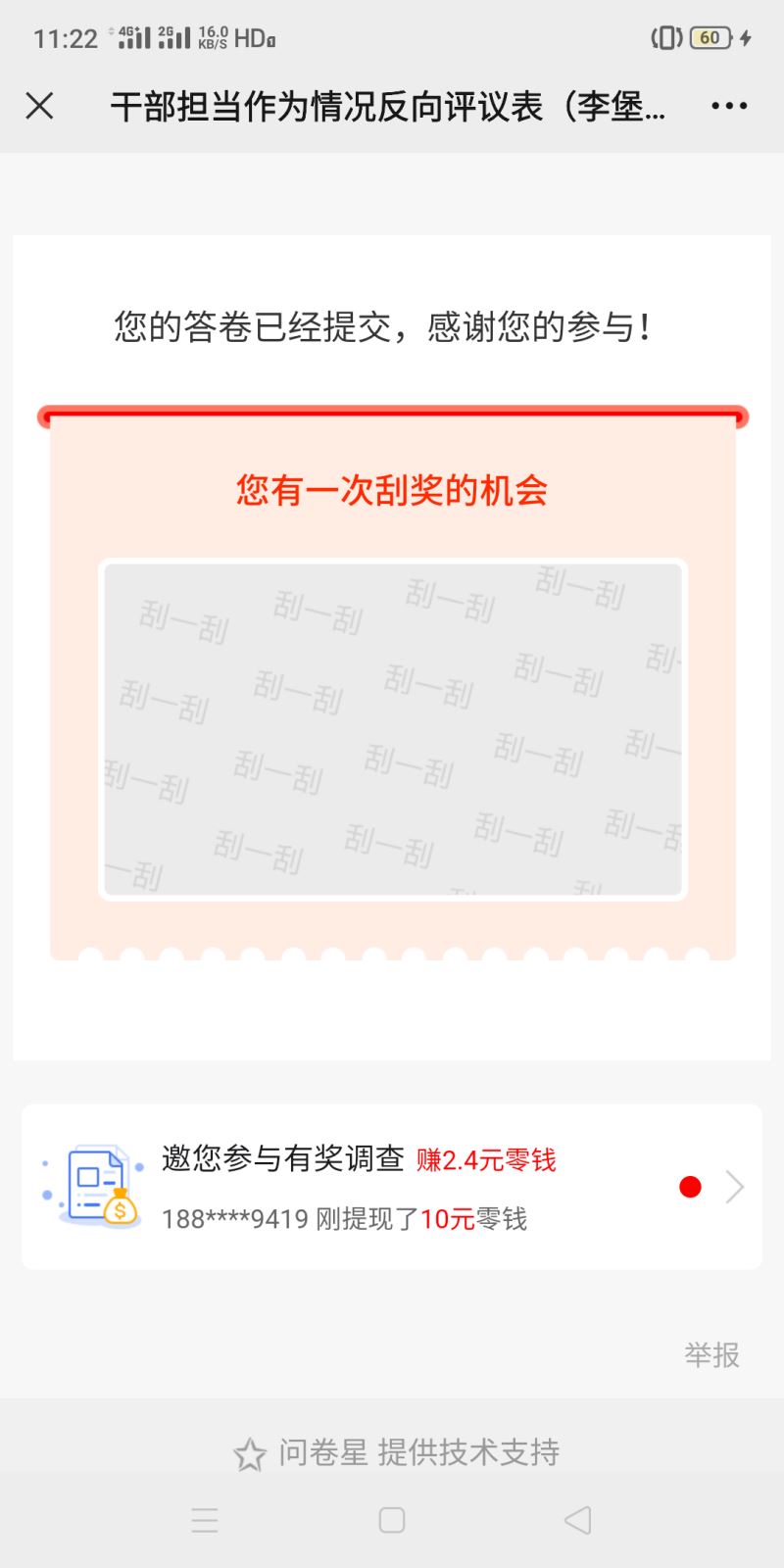Close the survey page
The image size is (784, 1568).
(x=39, y=106)
